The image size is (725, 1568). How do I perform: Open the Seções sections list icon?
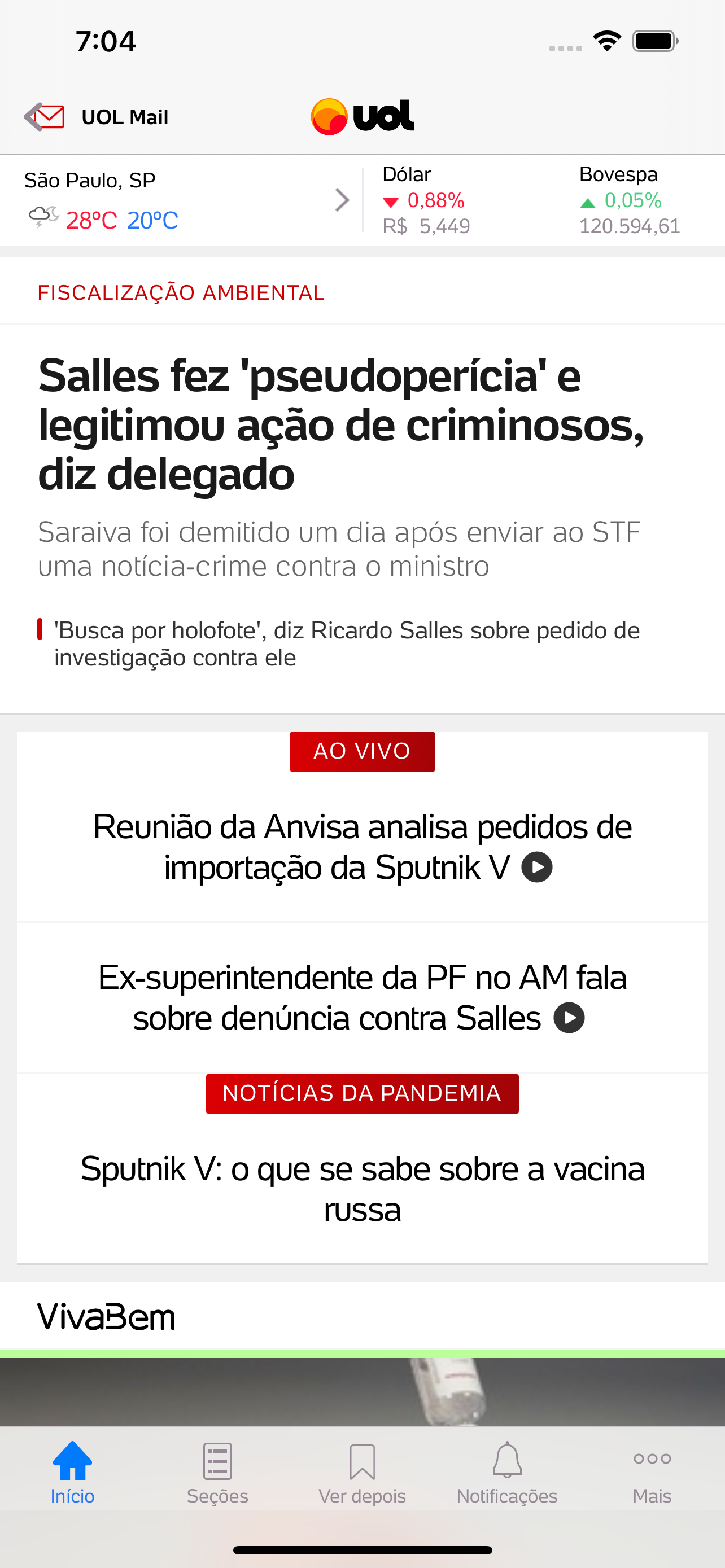coord(217,1460)
